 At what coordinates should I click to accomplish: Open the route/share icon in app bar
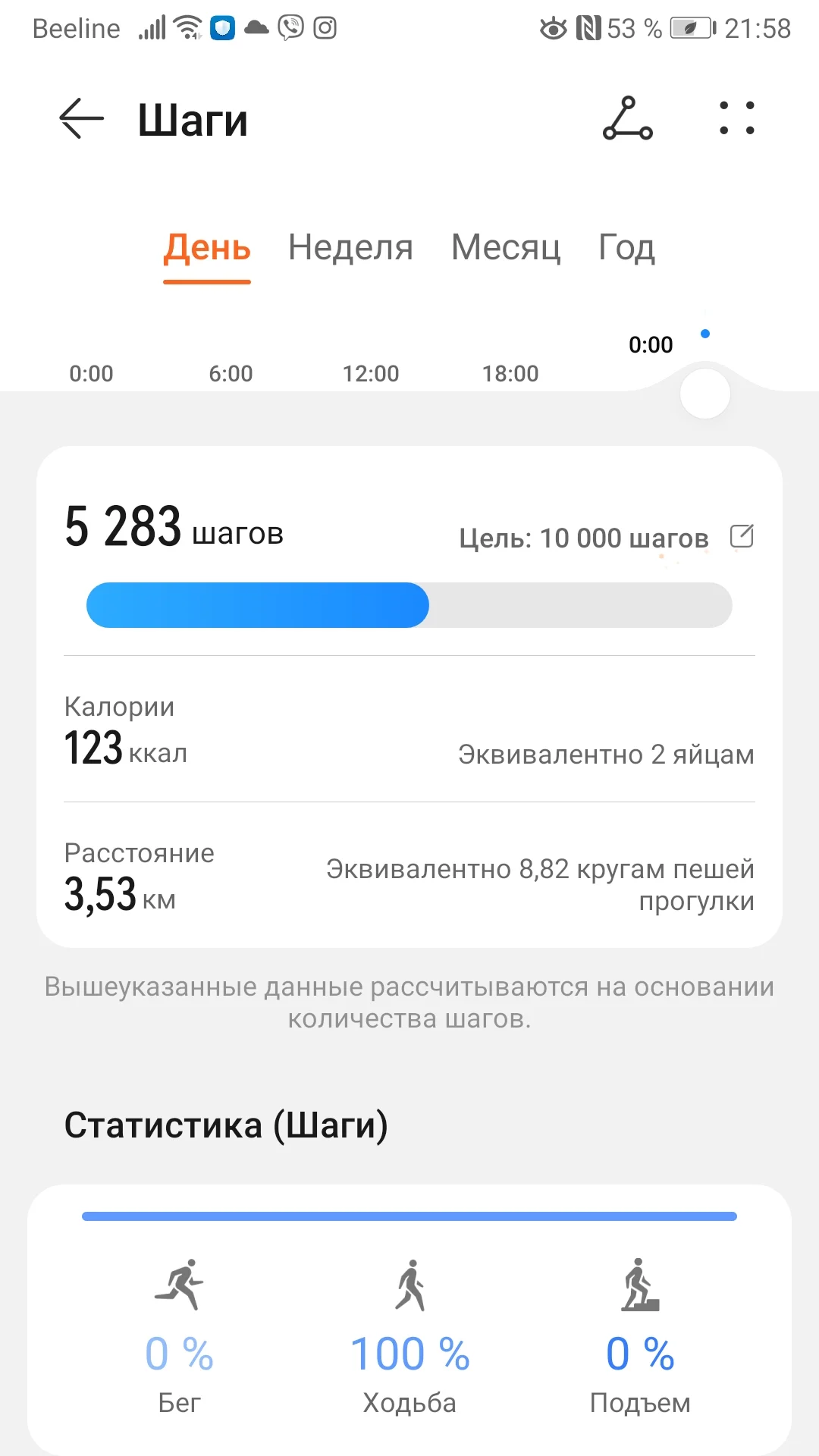click(x=627, y=119)
